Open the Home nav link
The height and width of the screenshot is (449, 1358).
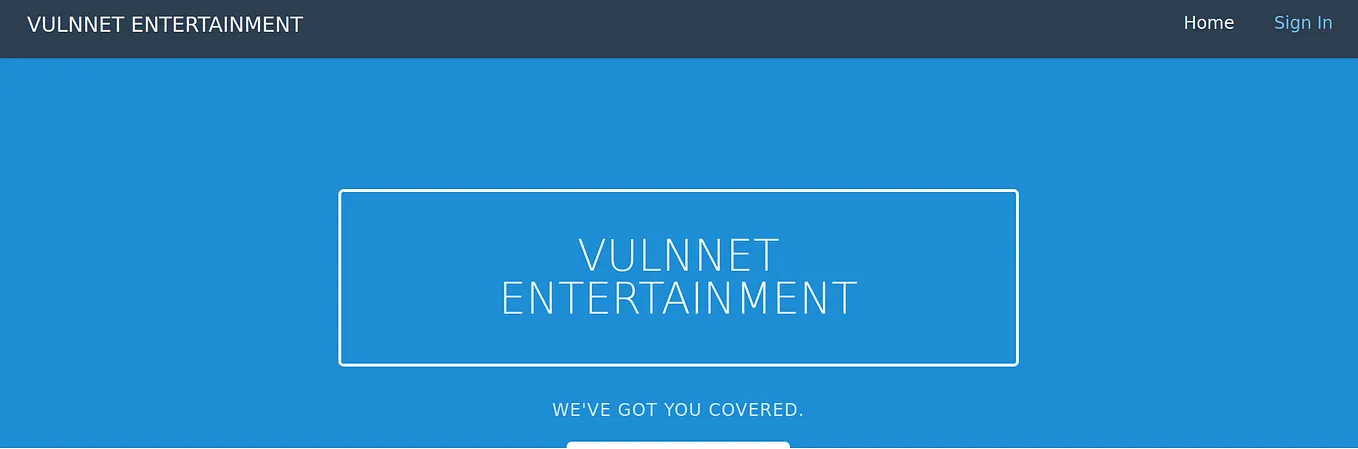(x=1208, y=23)
